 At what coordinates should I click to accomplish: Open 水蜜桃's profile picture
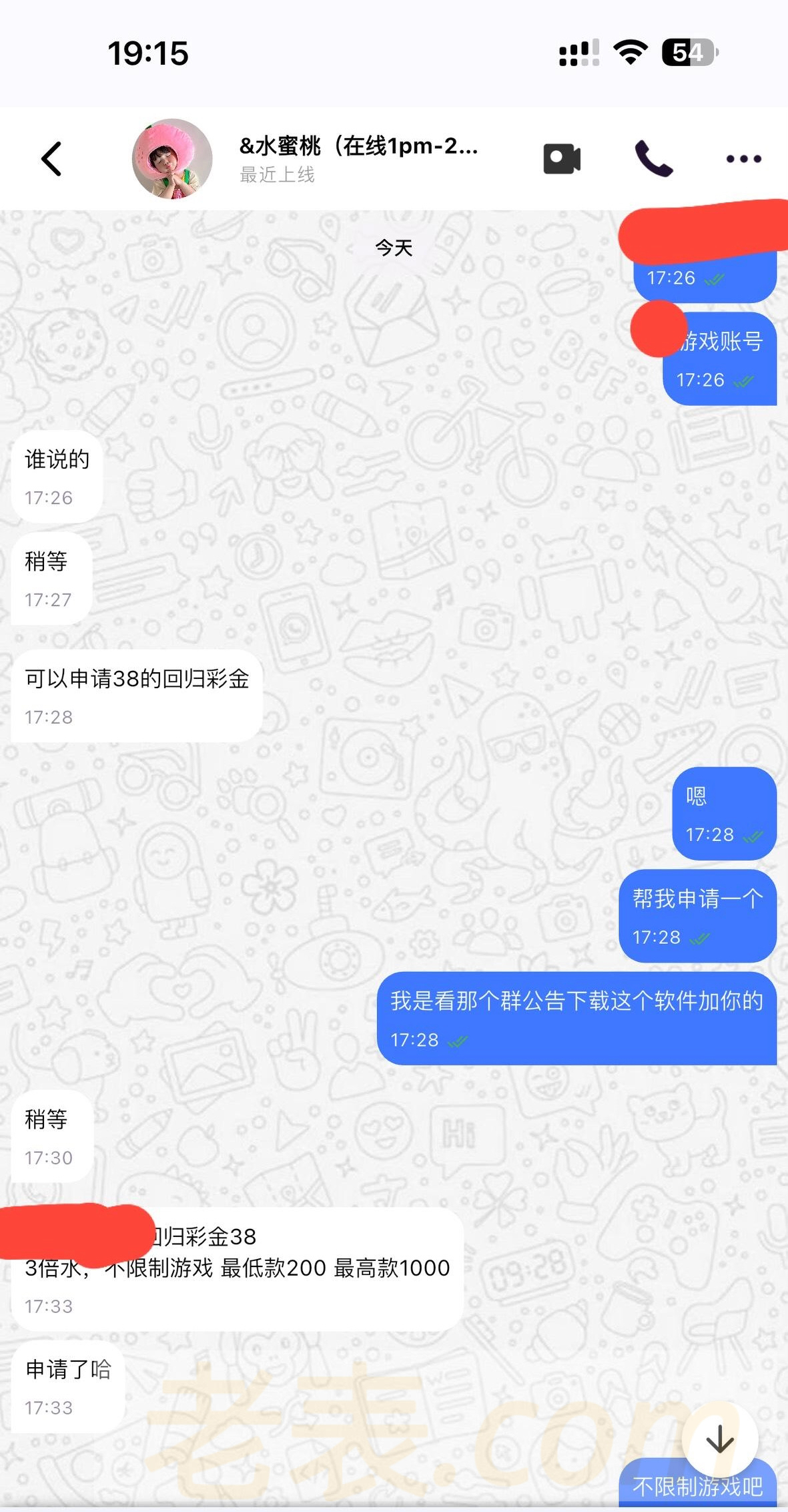point(172,159)
